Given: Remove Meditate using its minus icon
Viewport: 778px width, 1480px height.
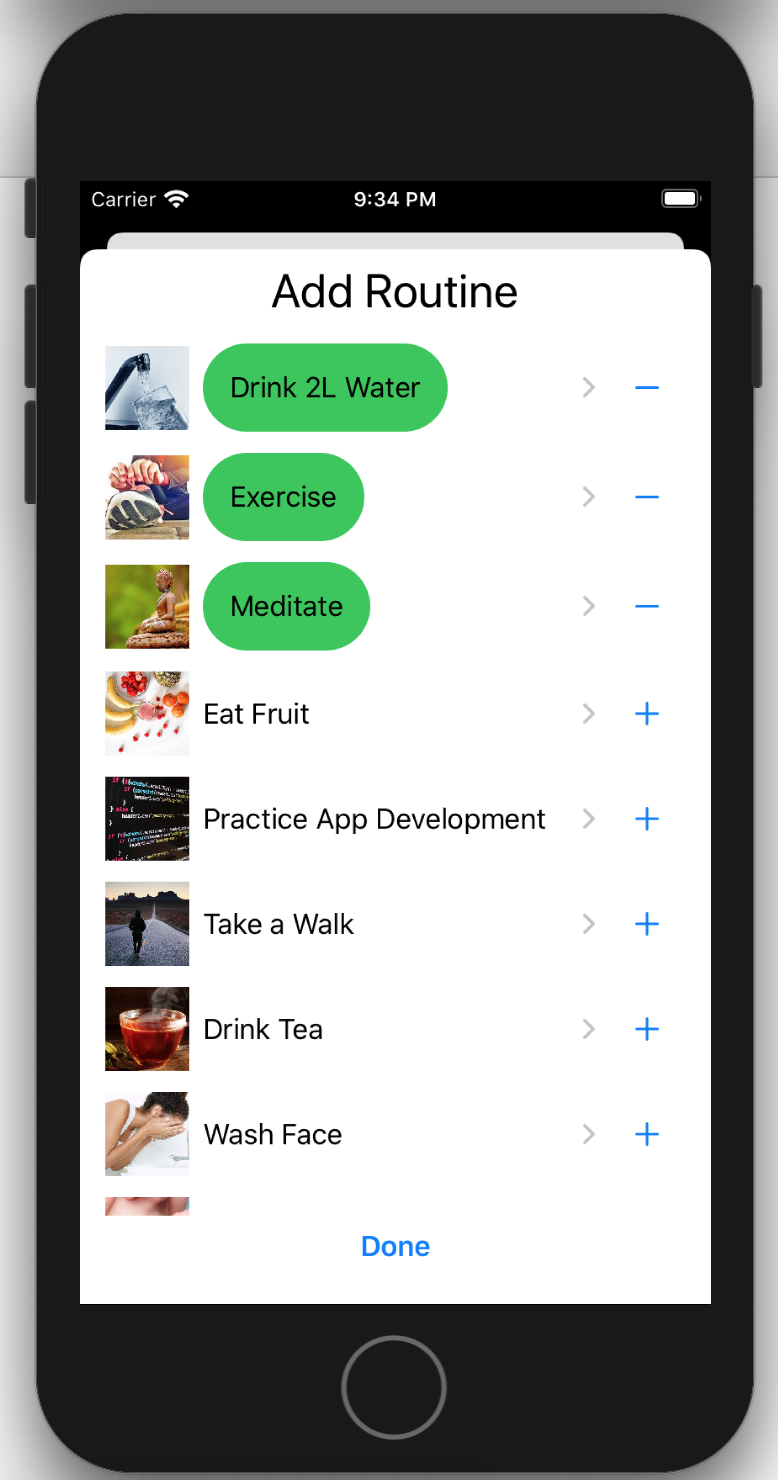Looking at the screenshot, I should (647, 606).
